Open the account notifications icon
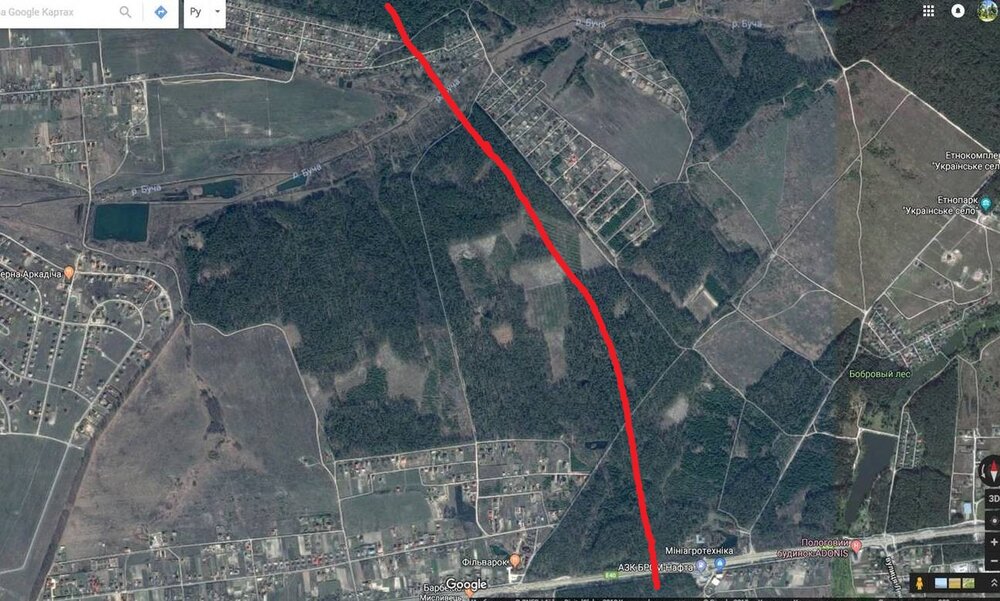 coord(958,11)
